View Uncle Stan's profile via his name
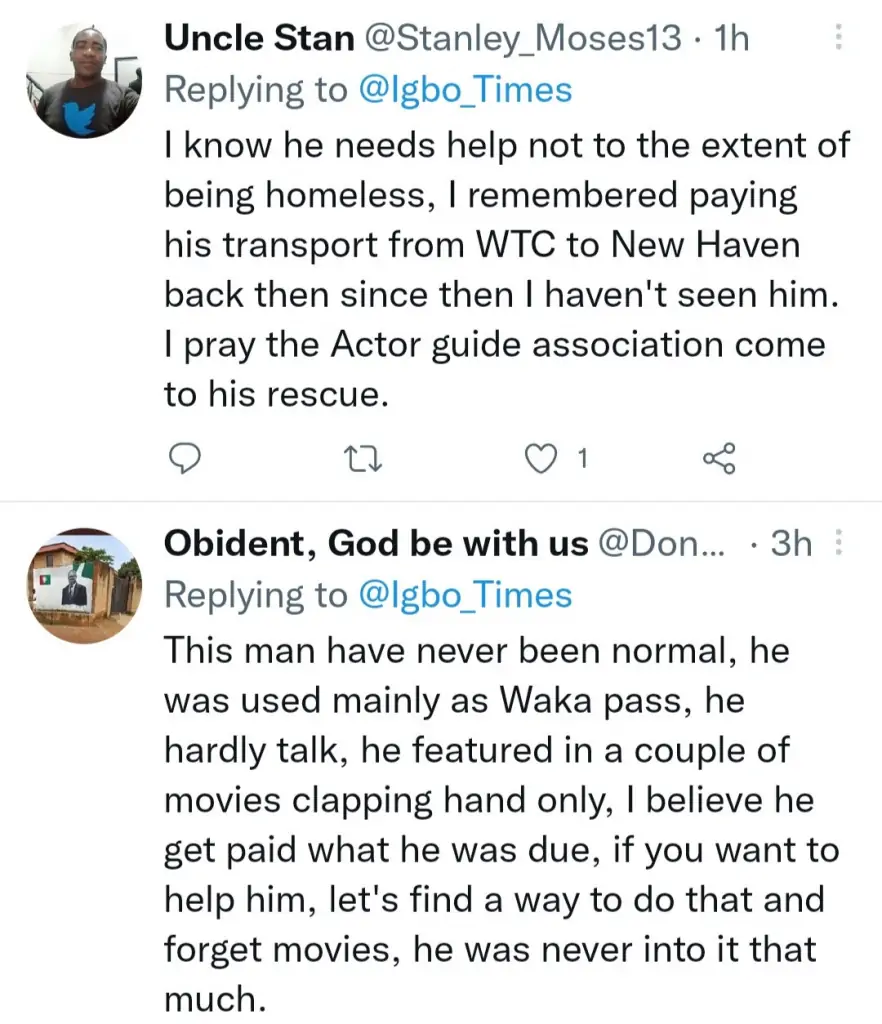The height and width of the screenshot is (1024, 882). 258,39
